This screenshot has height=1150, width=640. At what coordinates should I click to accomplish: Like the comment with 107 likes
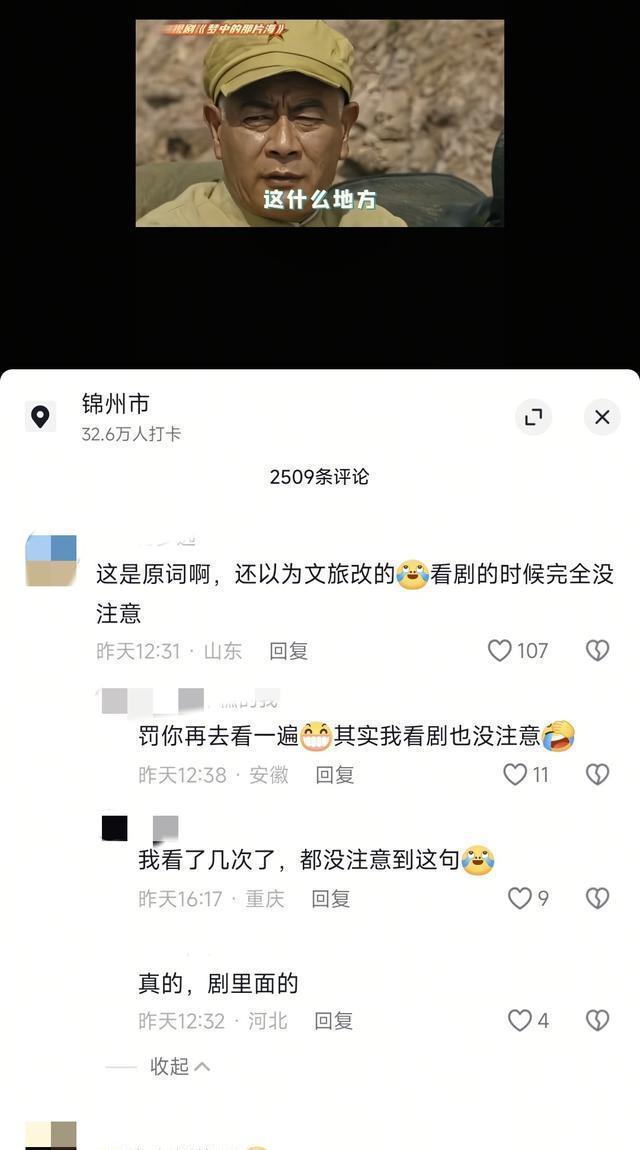tap(500, 651)
